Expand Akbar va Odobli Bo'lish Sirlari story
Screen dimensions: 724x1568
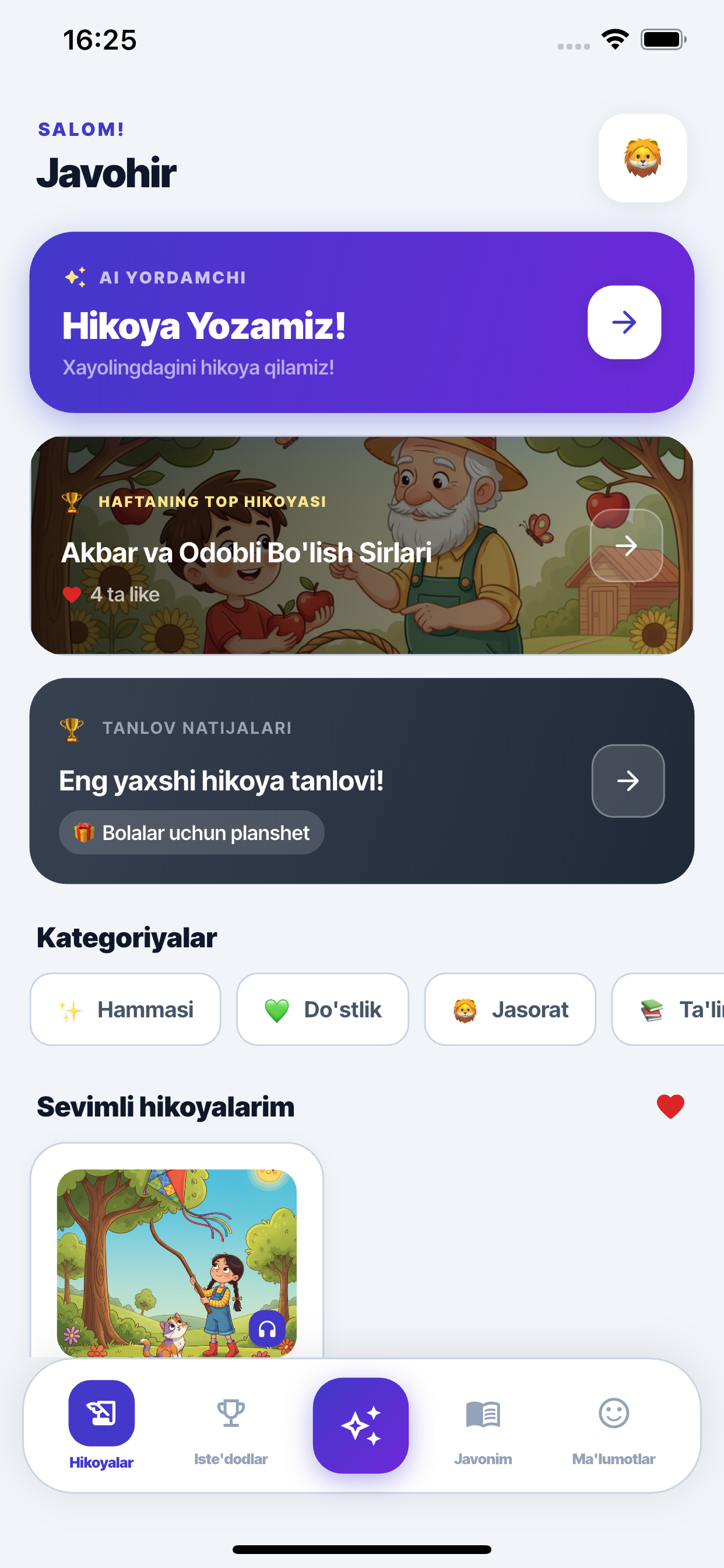627,546
